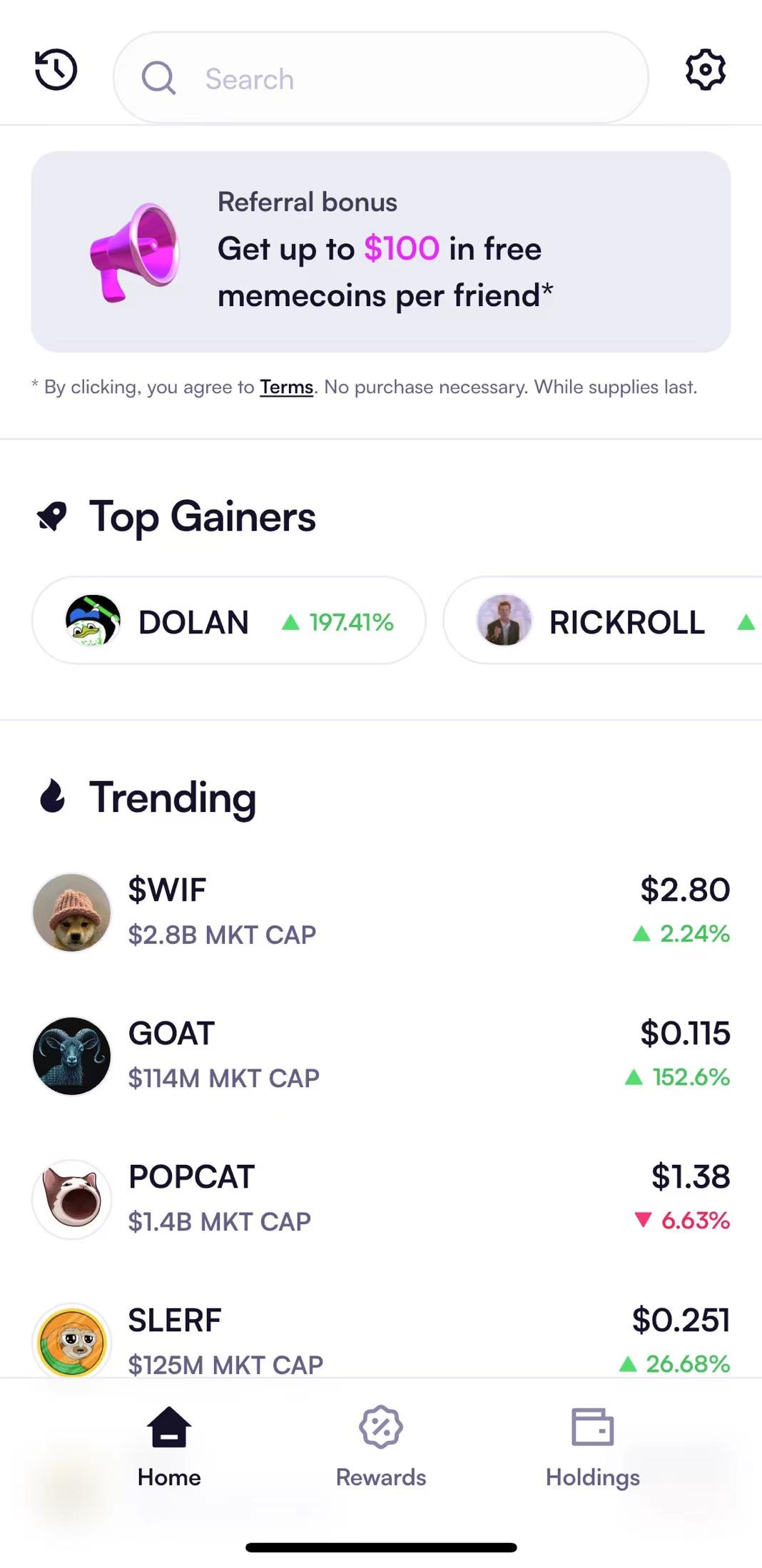This screenshot has width=762, height=1568.
Task: Tap the Search field
Action: tap(380, 78)
